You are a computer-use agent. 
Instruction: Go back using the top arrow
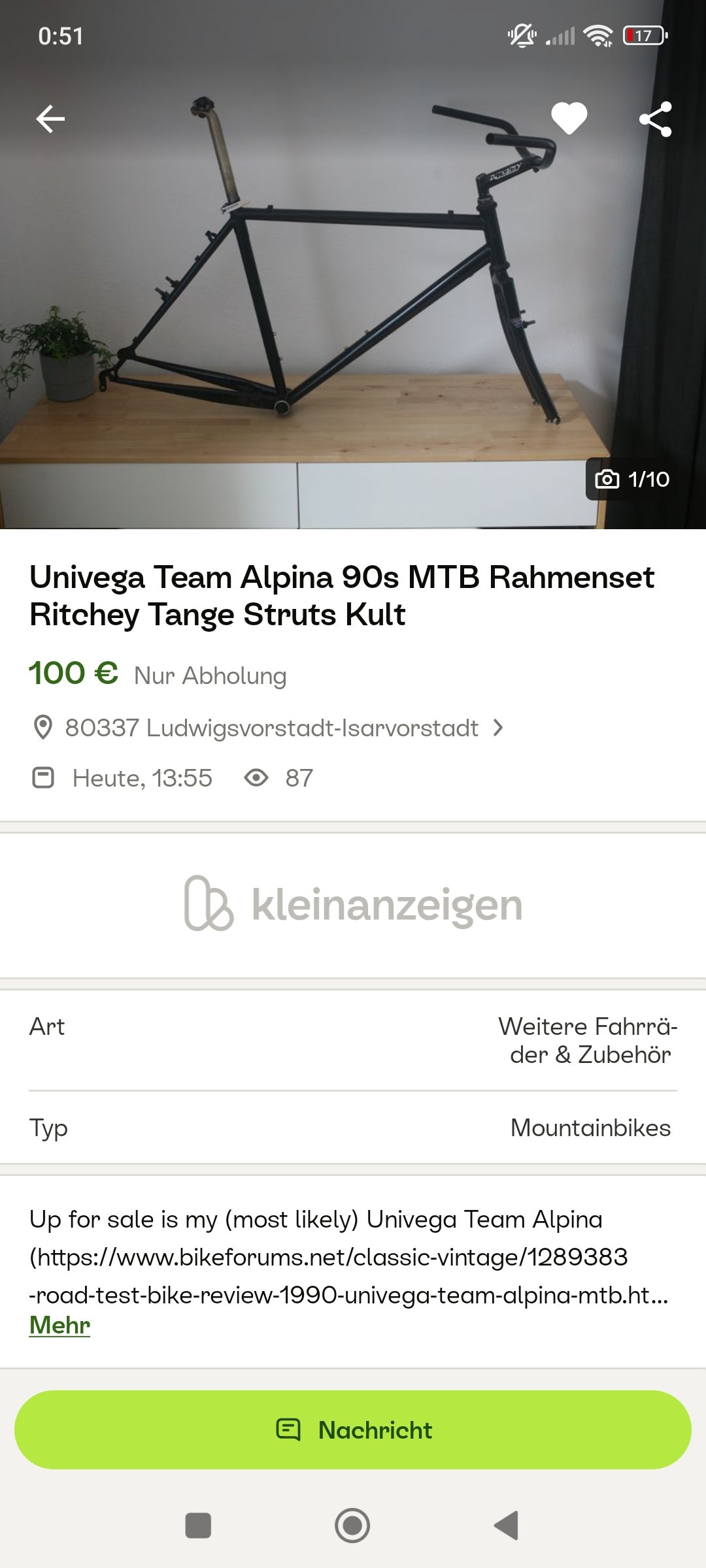tap(50, 119)
